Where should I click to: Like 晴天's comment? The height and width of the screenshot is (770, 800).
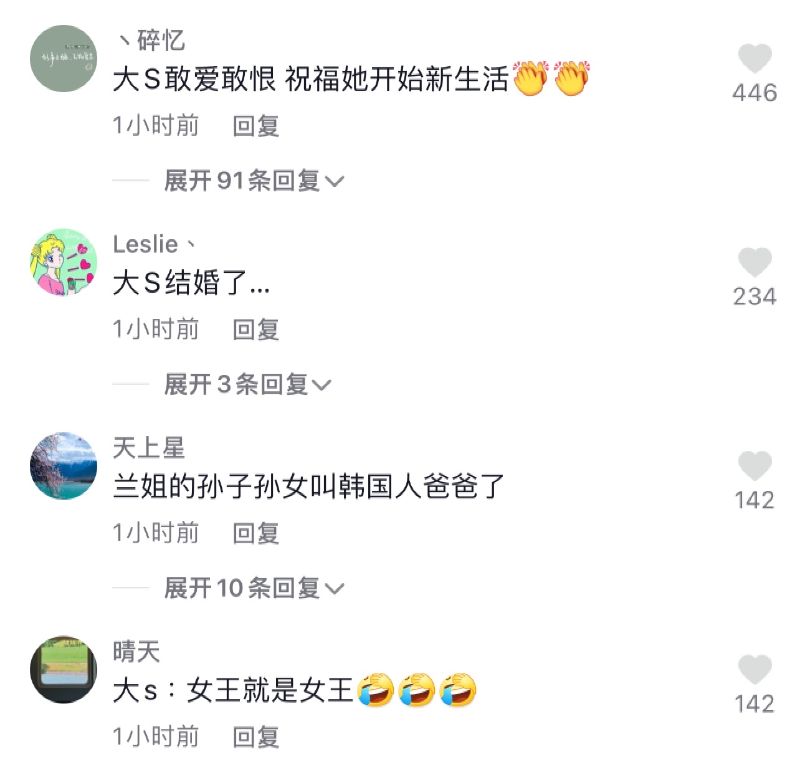coord(755,670)
